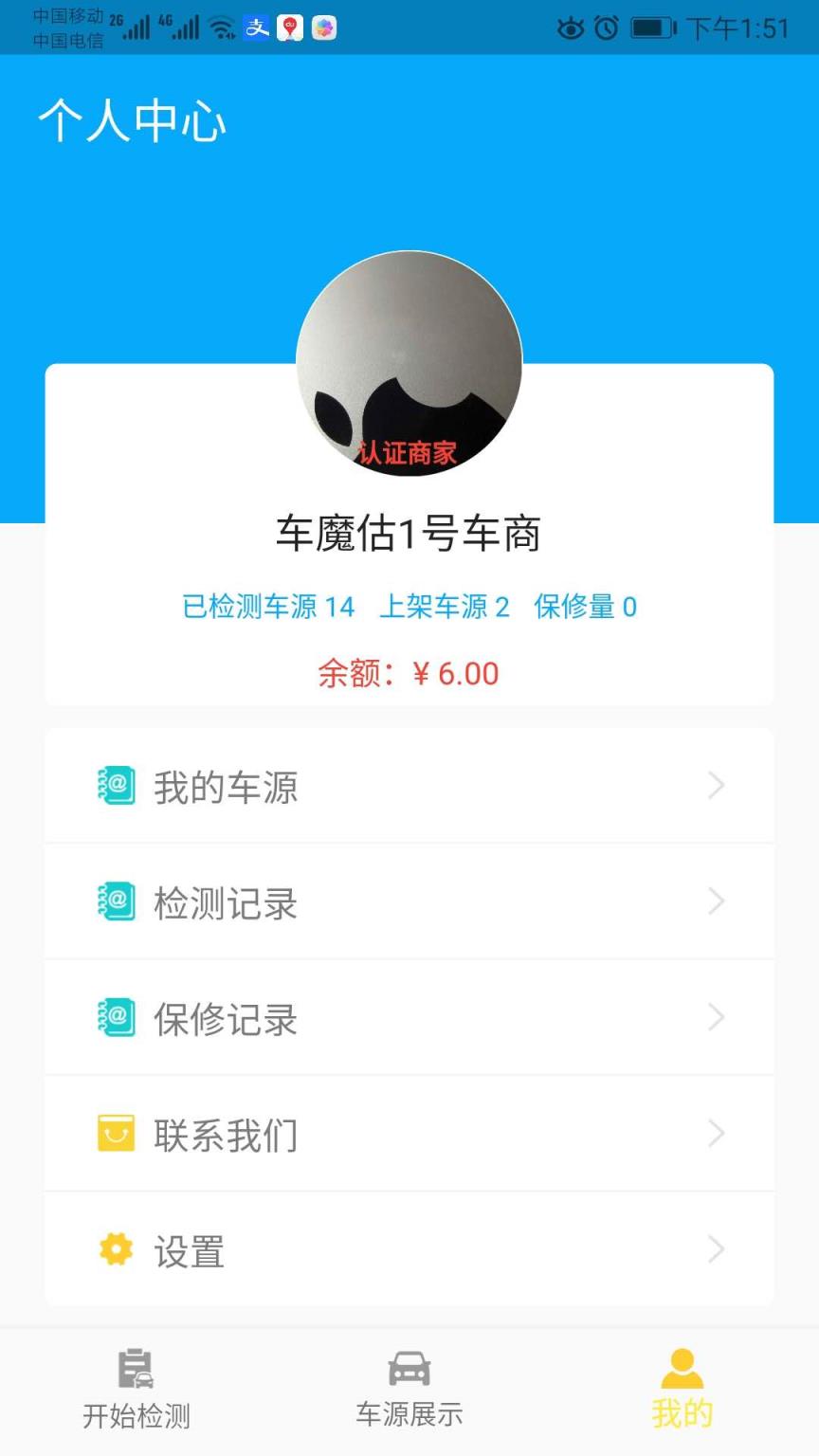Click the alarm clock status bar icon
Screen dimensions: 819x1456
[606, 27]
